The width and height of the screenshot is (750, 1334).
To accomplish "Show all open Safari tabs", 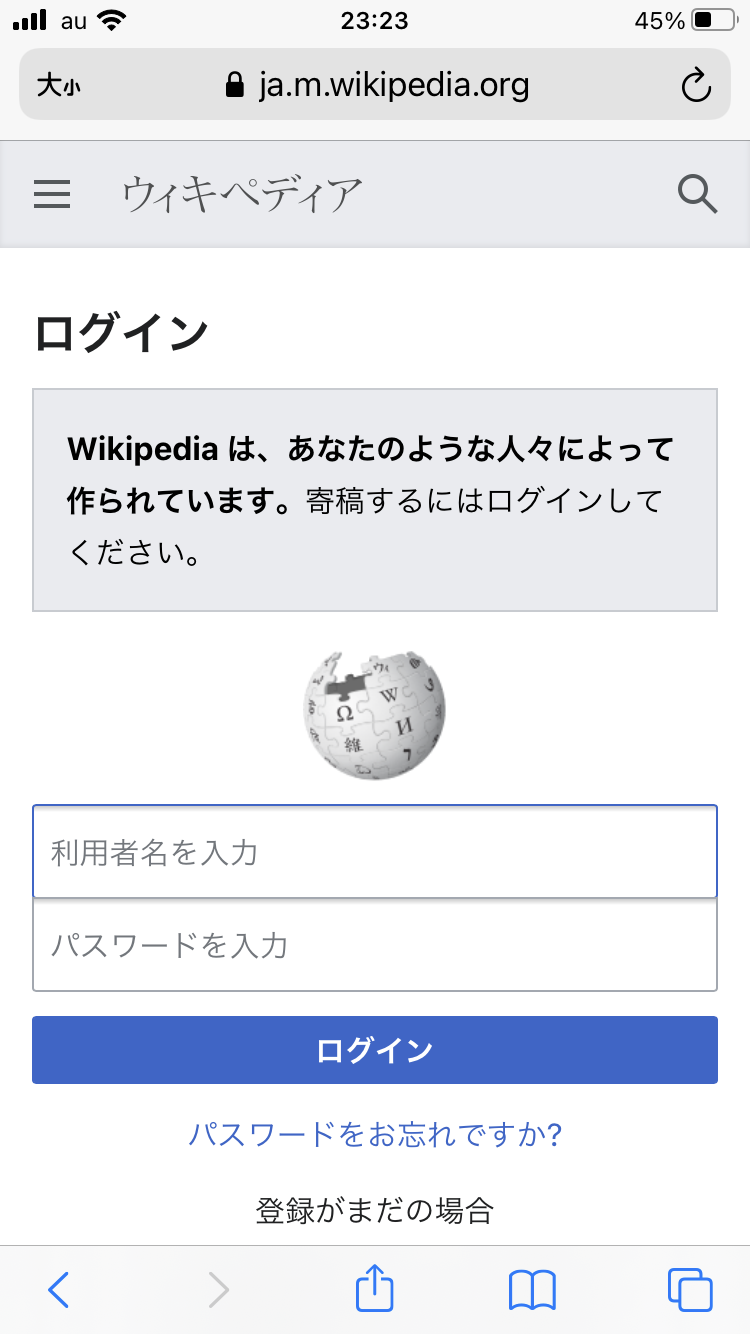I will pos(690,1290).
